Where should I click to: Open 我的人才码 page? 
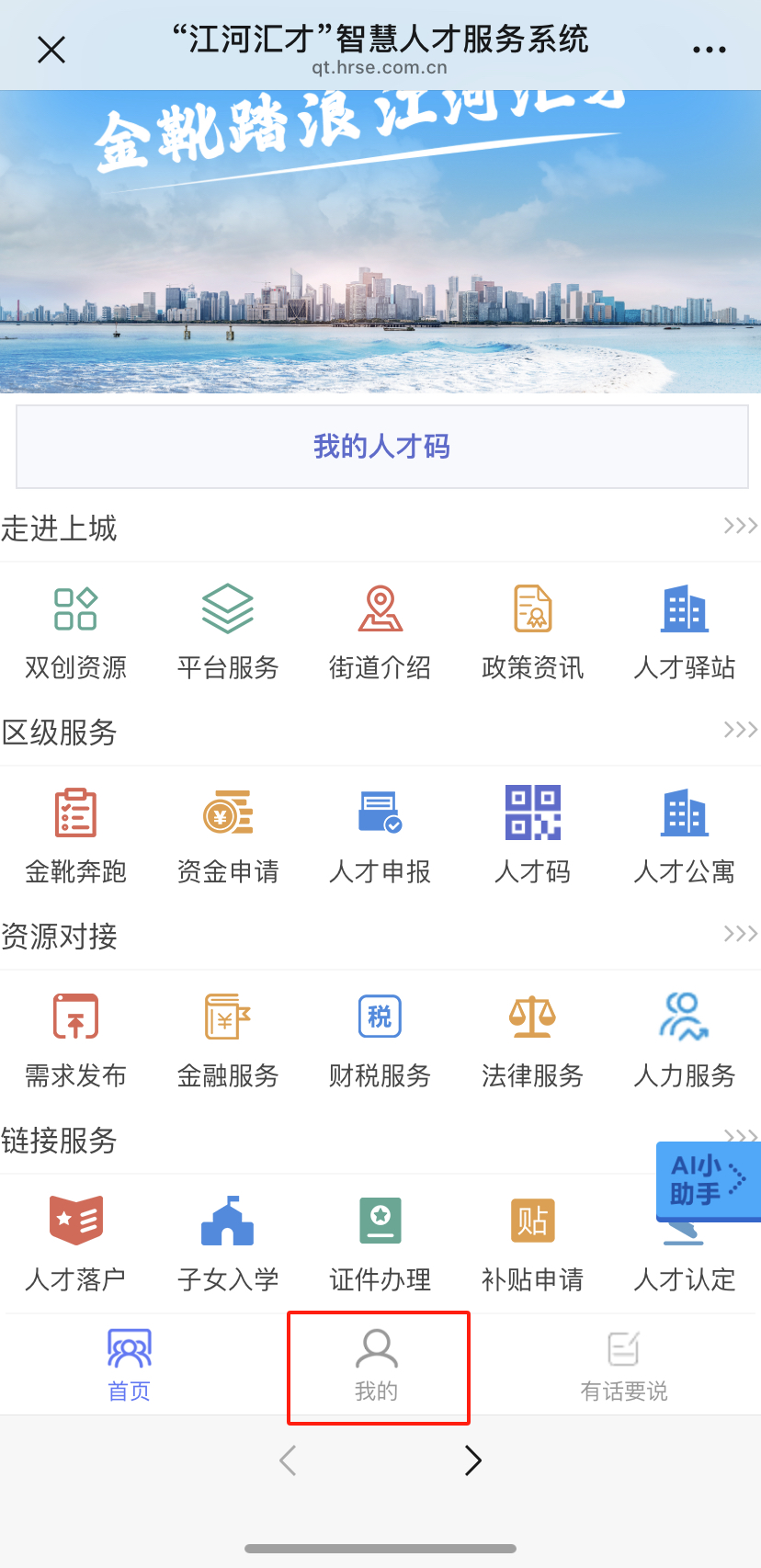380,447
